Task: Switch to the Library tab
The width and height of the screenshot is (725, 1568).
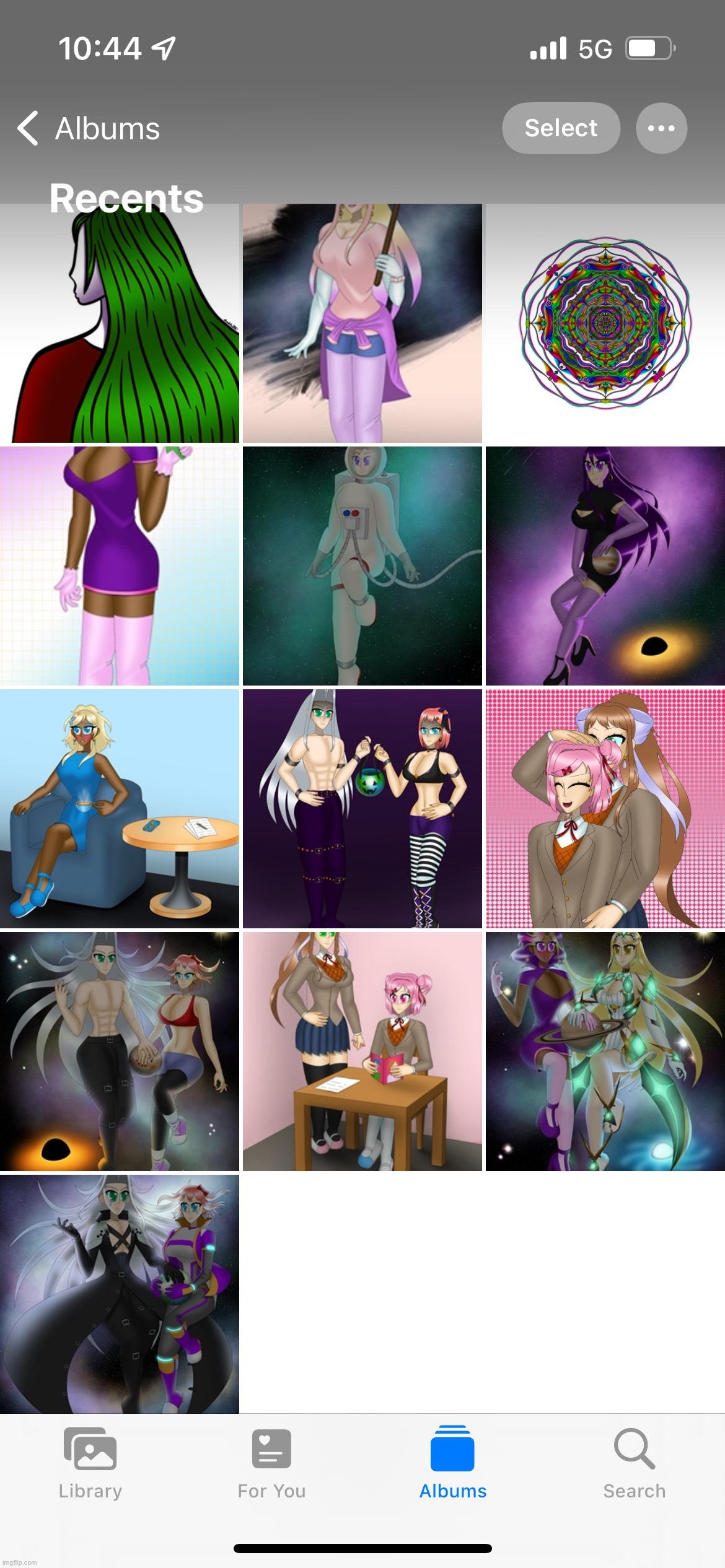Action: [x=90, y=1463]
